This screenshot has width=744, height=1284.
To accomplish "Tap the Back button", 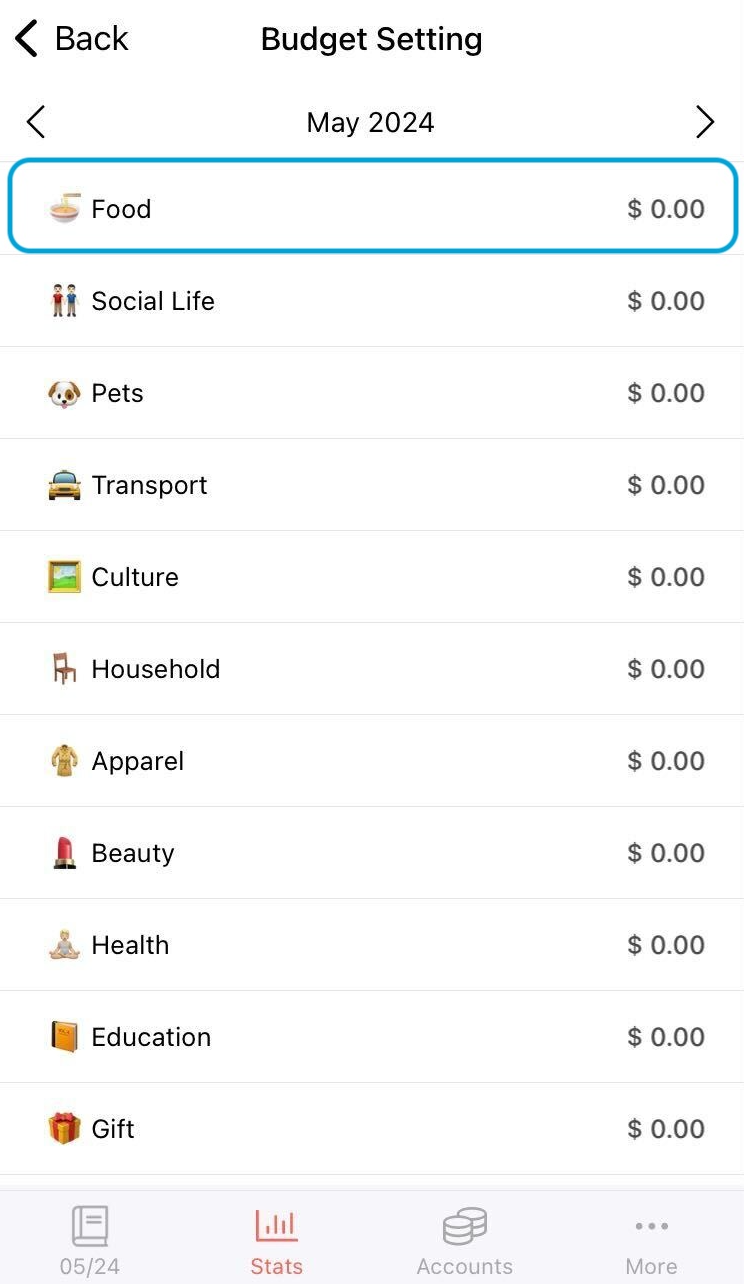I will pyautogui.click(x=70, y=38).
